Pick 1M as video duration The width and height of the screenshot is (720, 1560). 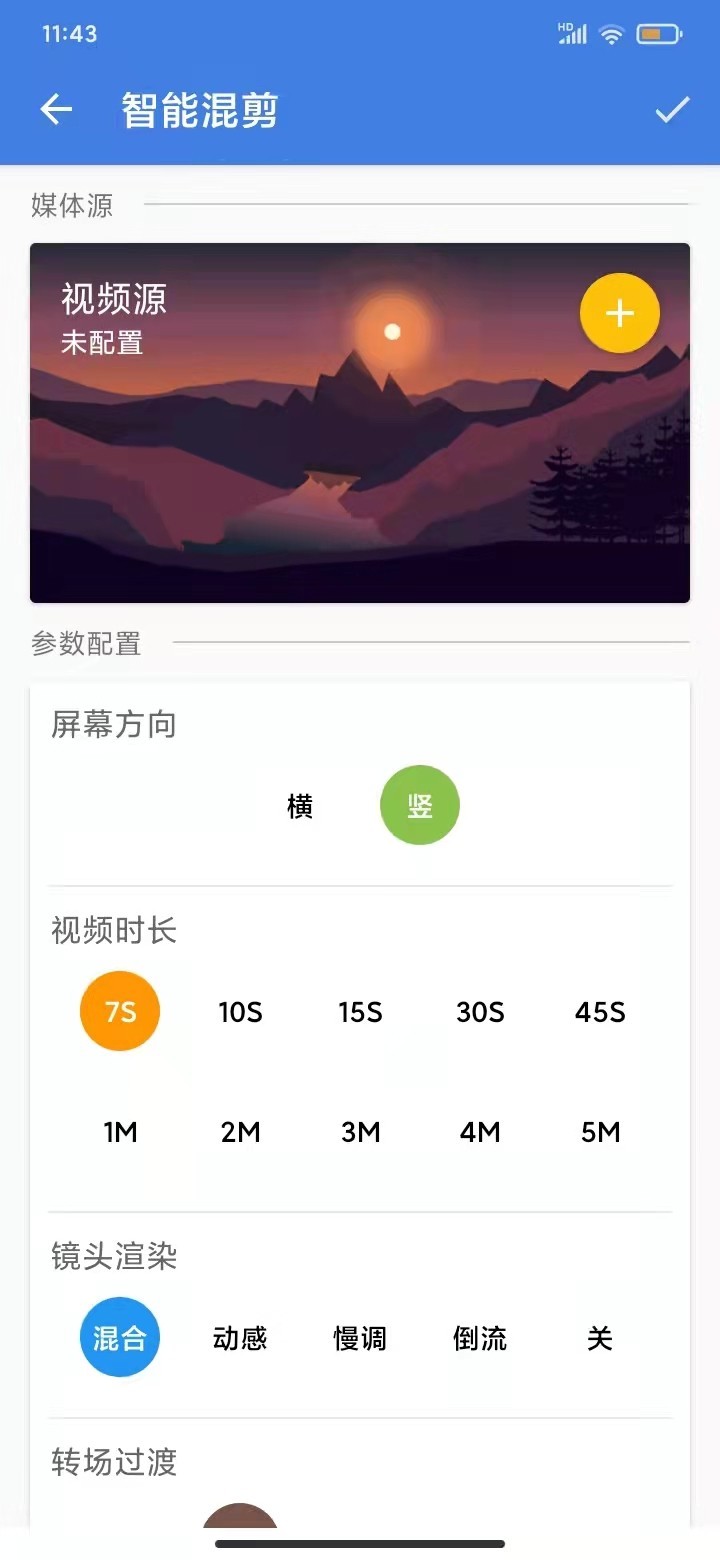(120, 1132)
